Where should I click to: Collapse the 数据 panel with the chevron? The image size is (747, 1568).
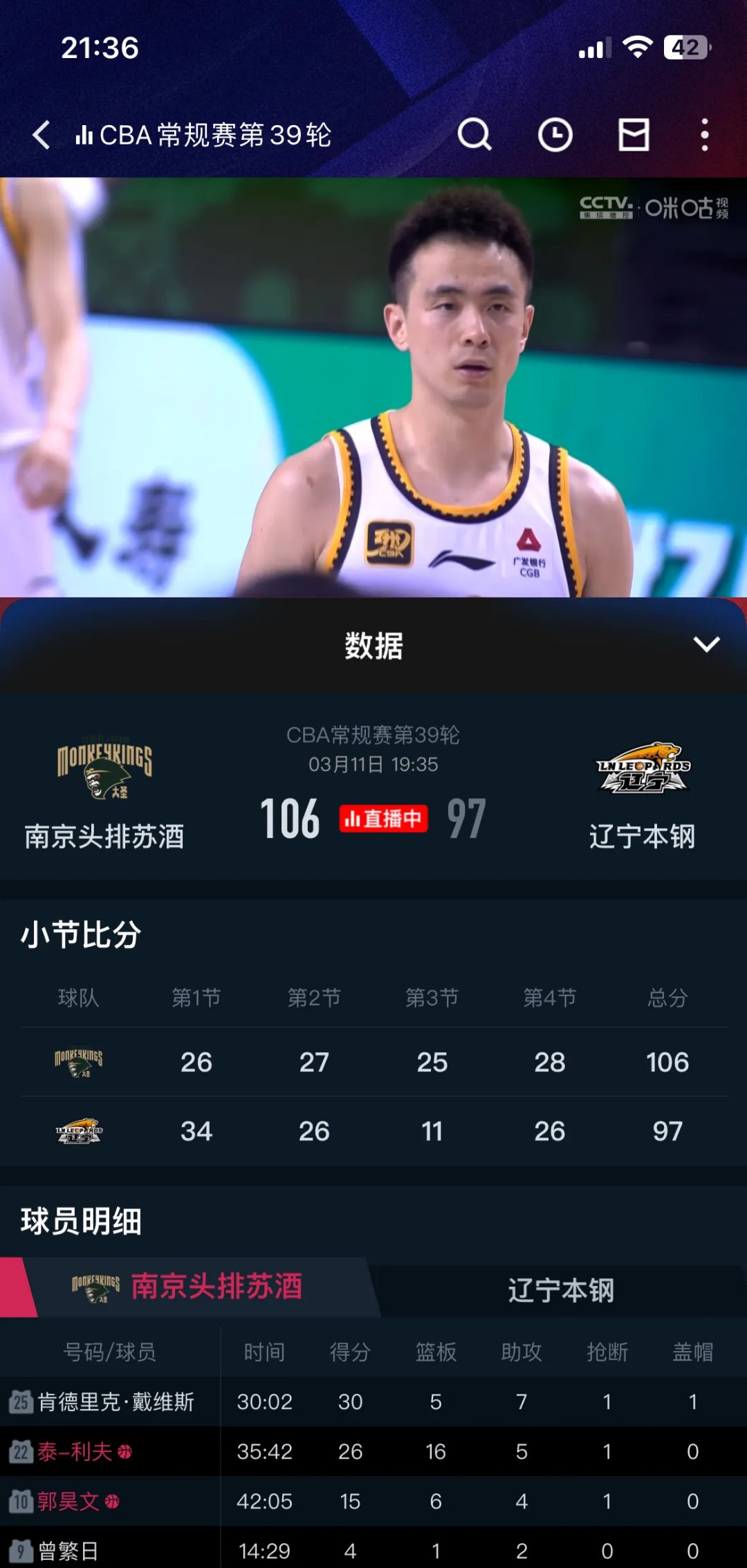pyautogui.click(x=706, y=644)
